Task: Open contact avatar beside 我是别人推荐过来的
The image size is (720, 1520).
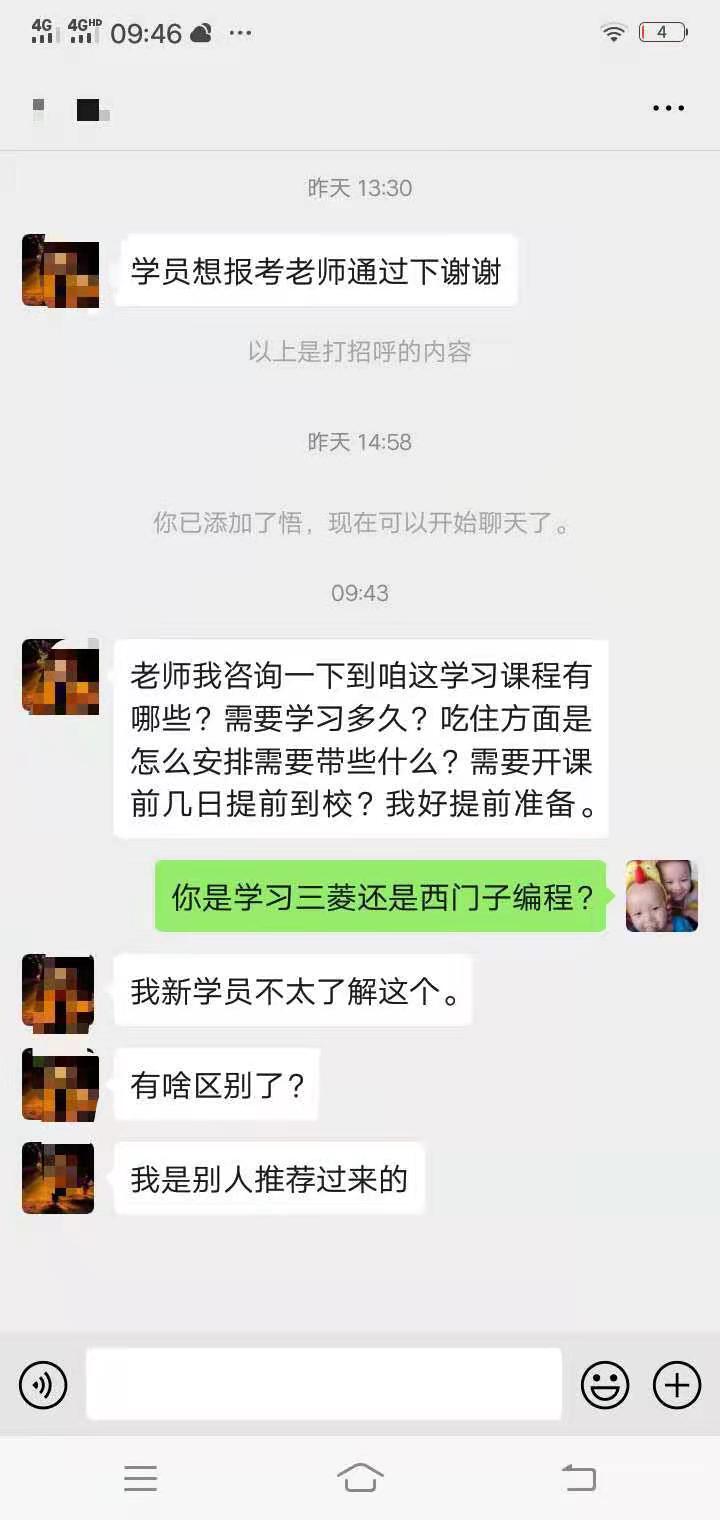Action: click(59, 1178)
